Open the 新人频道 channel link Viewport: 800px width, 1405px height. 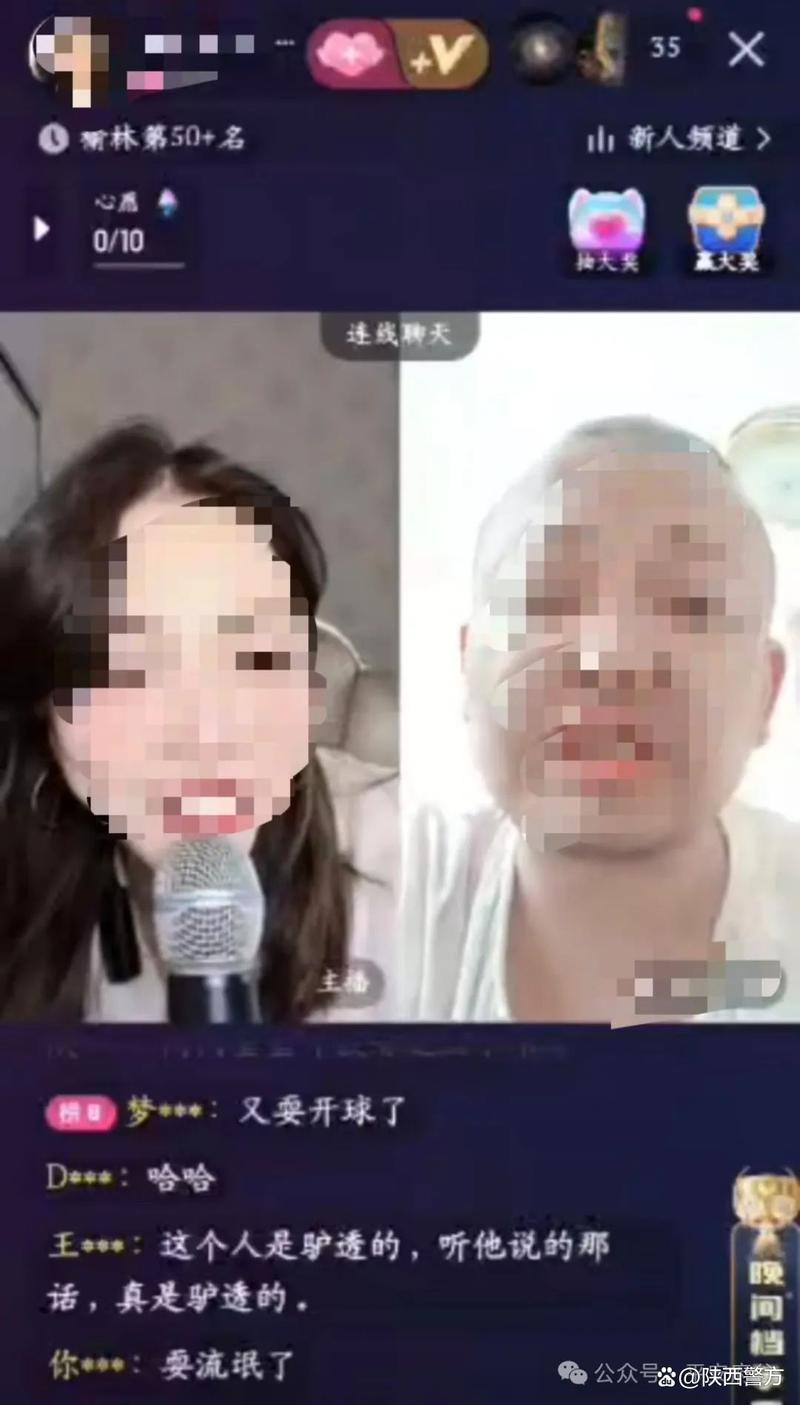678,140
